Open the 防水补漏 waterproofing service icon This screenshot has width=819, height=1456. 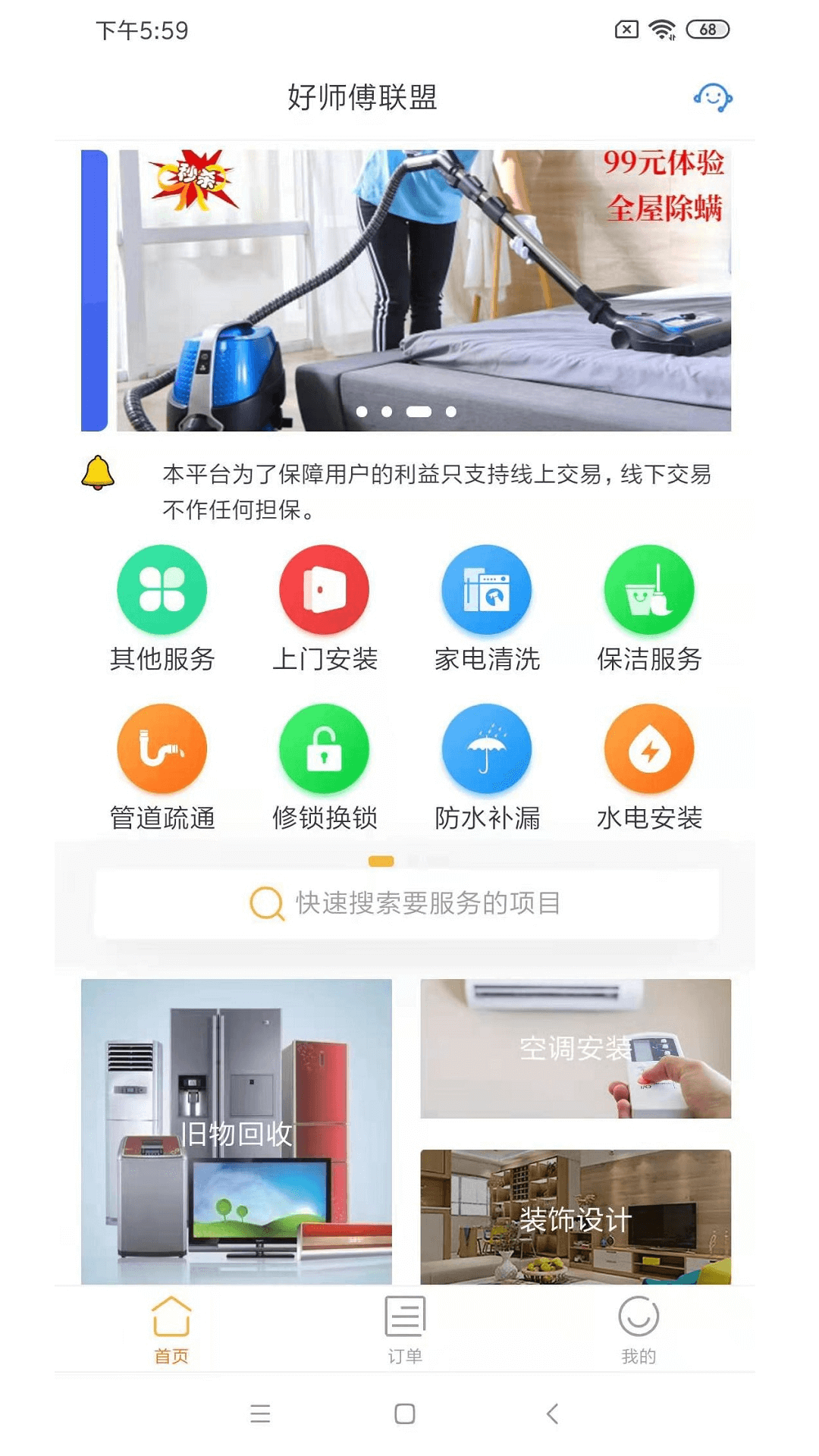point(488,748)
